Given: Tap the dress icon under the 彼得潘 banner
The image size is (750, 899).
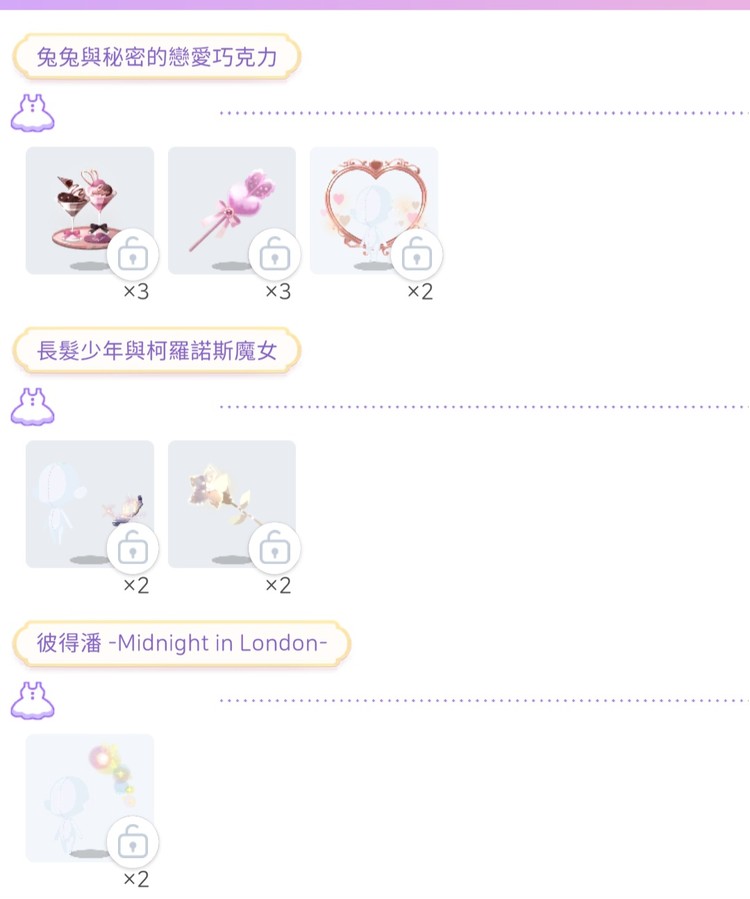Looking at the screenshot, I should pos(33,700).
